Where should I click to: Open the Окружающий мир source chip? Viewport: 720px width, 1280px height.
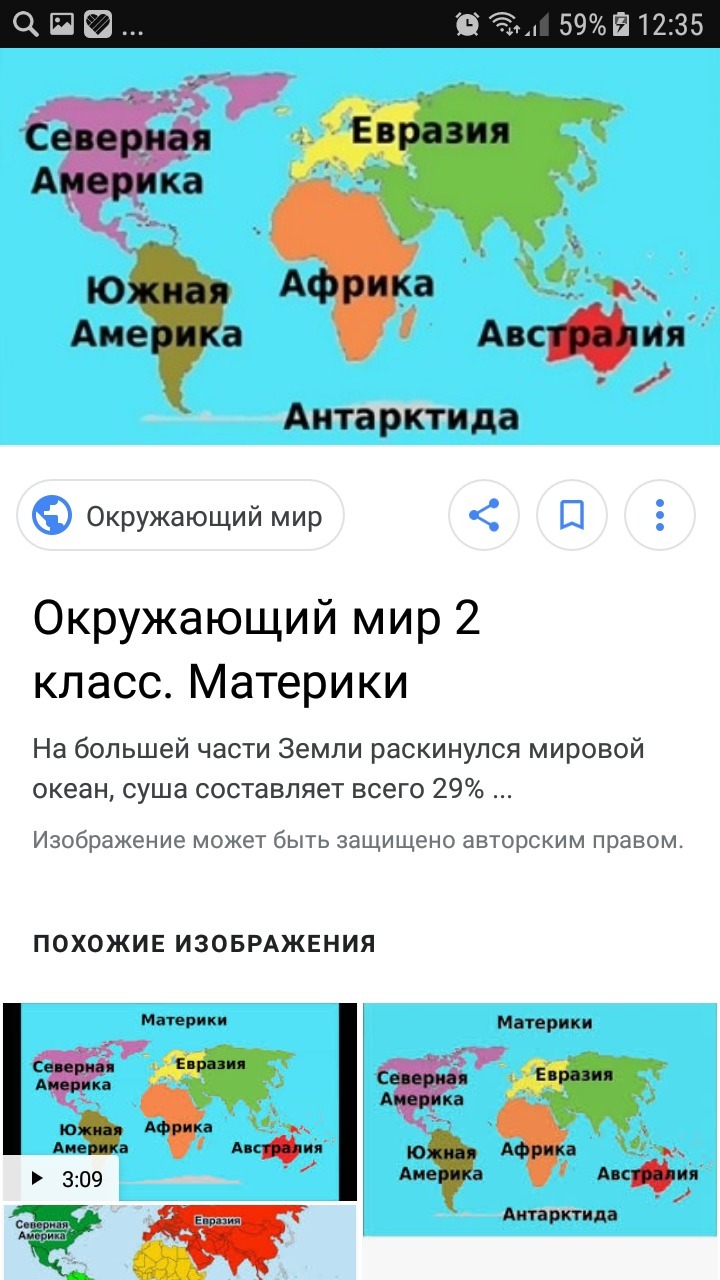click(x=180, y=516)
